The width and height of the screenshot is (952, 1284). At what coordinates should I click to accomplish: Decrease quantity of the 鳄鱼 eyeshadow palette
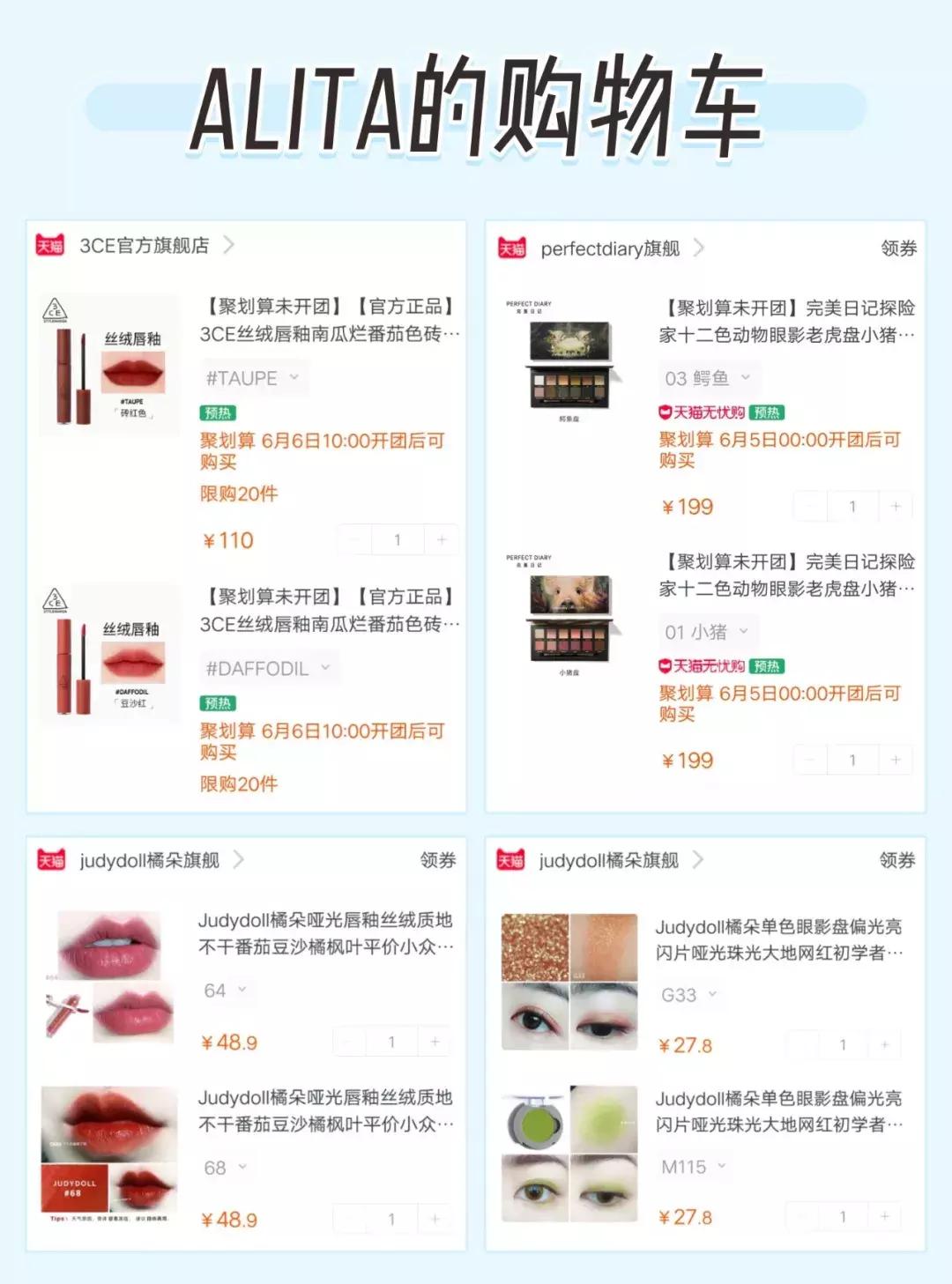tap(808, 506)
